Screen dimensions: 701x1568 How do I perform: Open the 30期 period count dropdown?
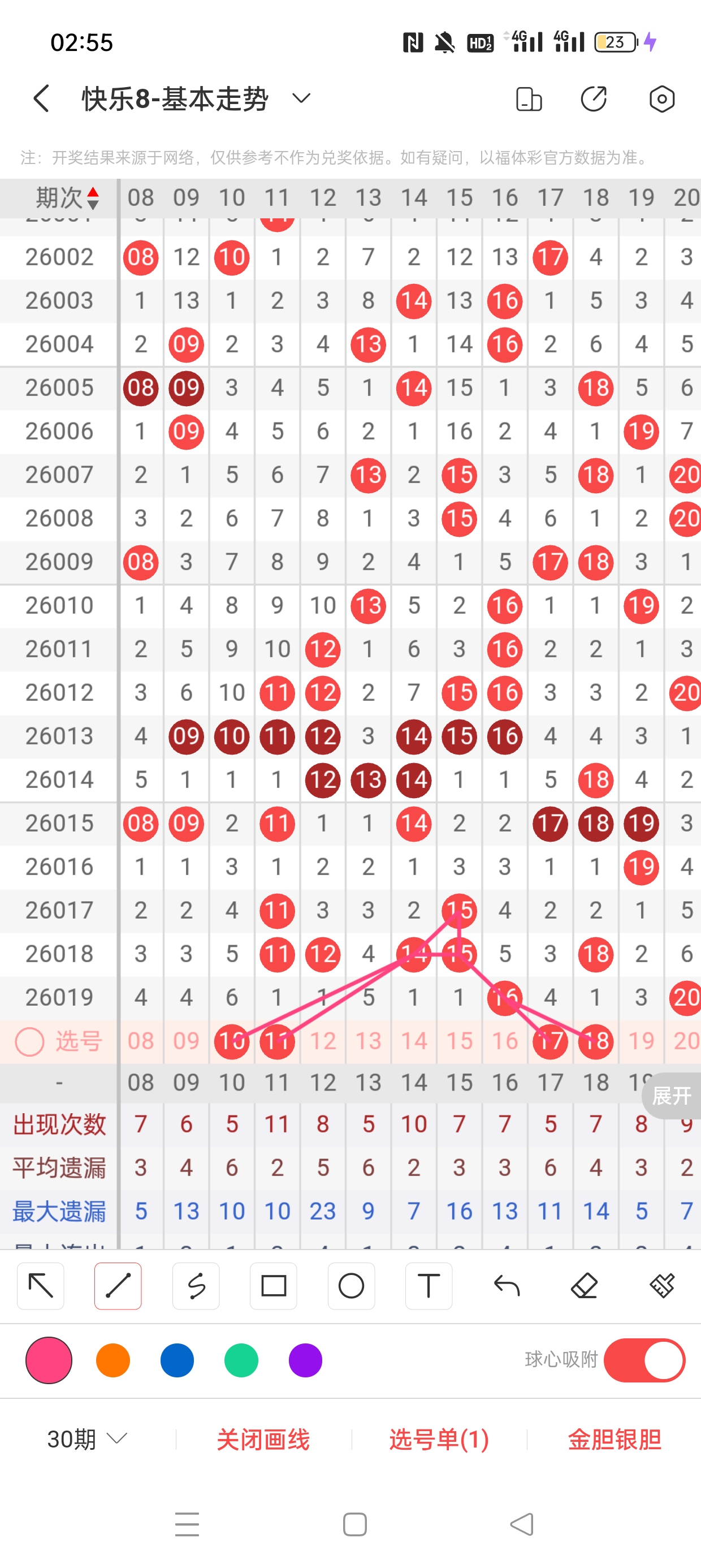87,1439
